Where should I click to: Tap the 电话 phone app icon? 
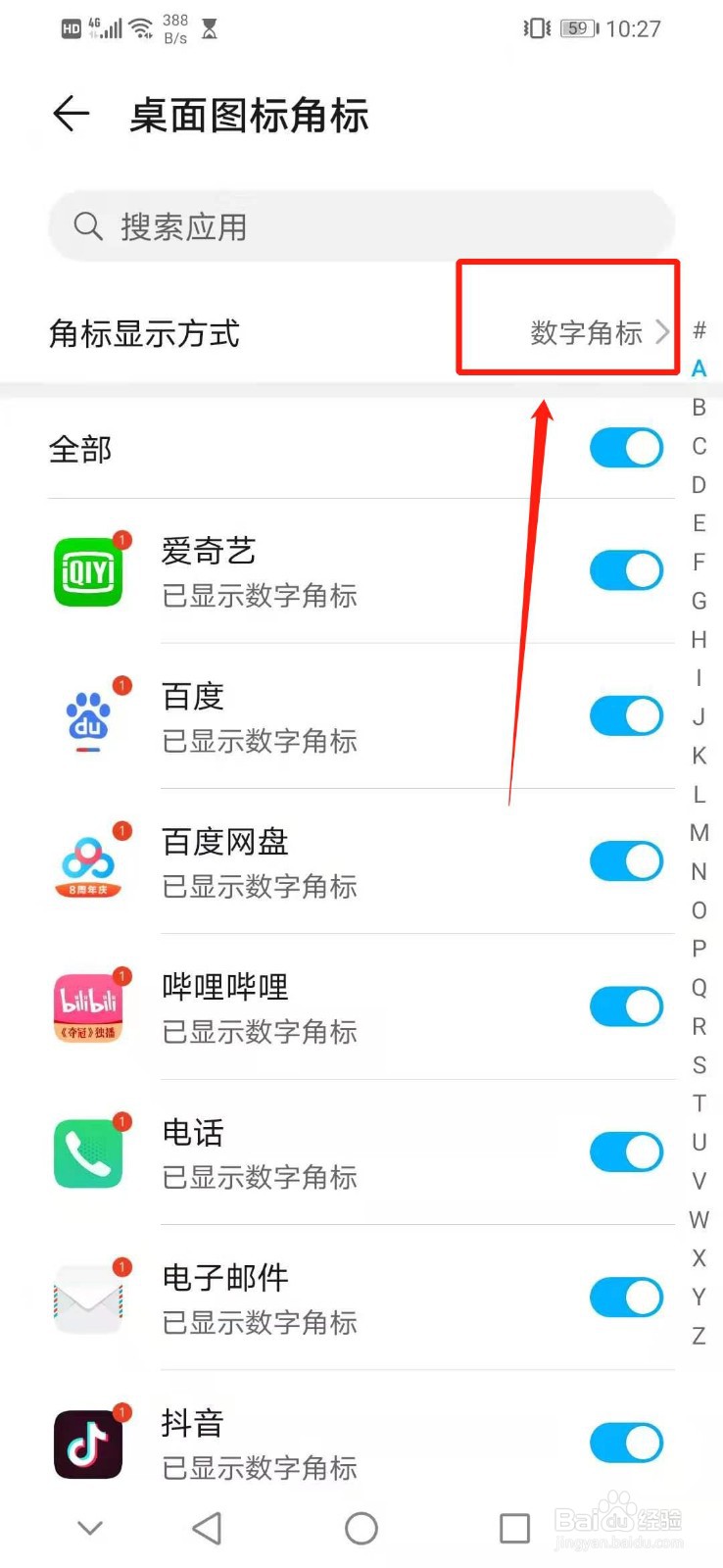point(88,1152)
